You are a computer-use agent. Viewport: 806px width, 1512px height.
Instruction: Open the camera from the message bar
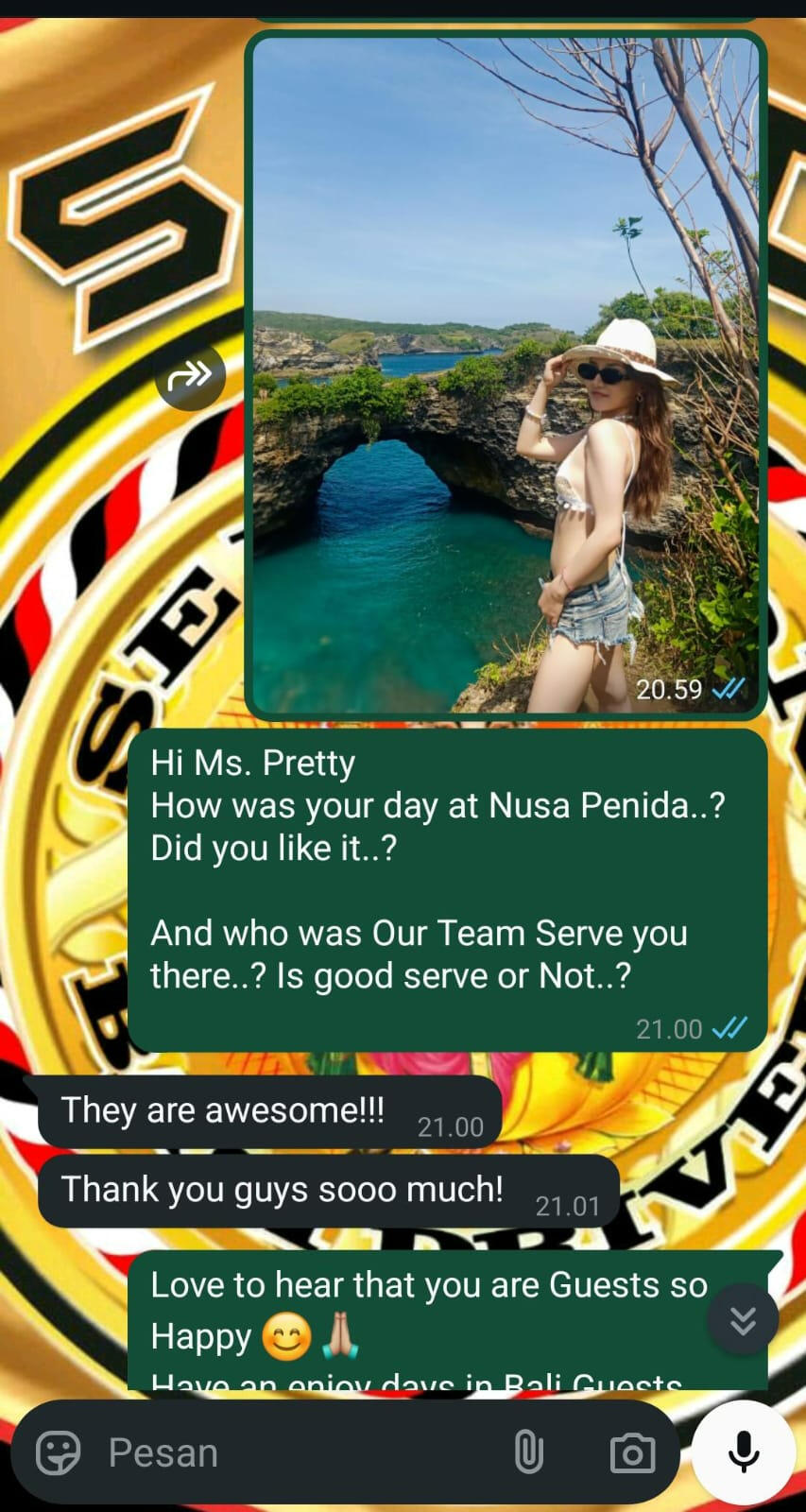[632, 1452]
